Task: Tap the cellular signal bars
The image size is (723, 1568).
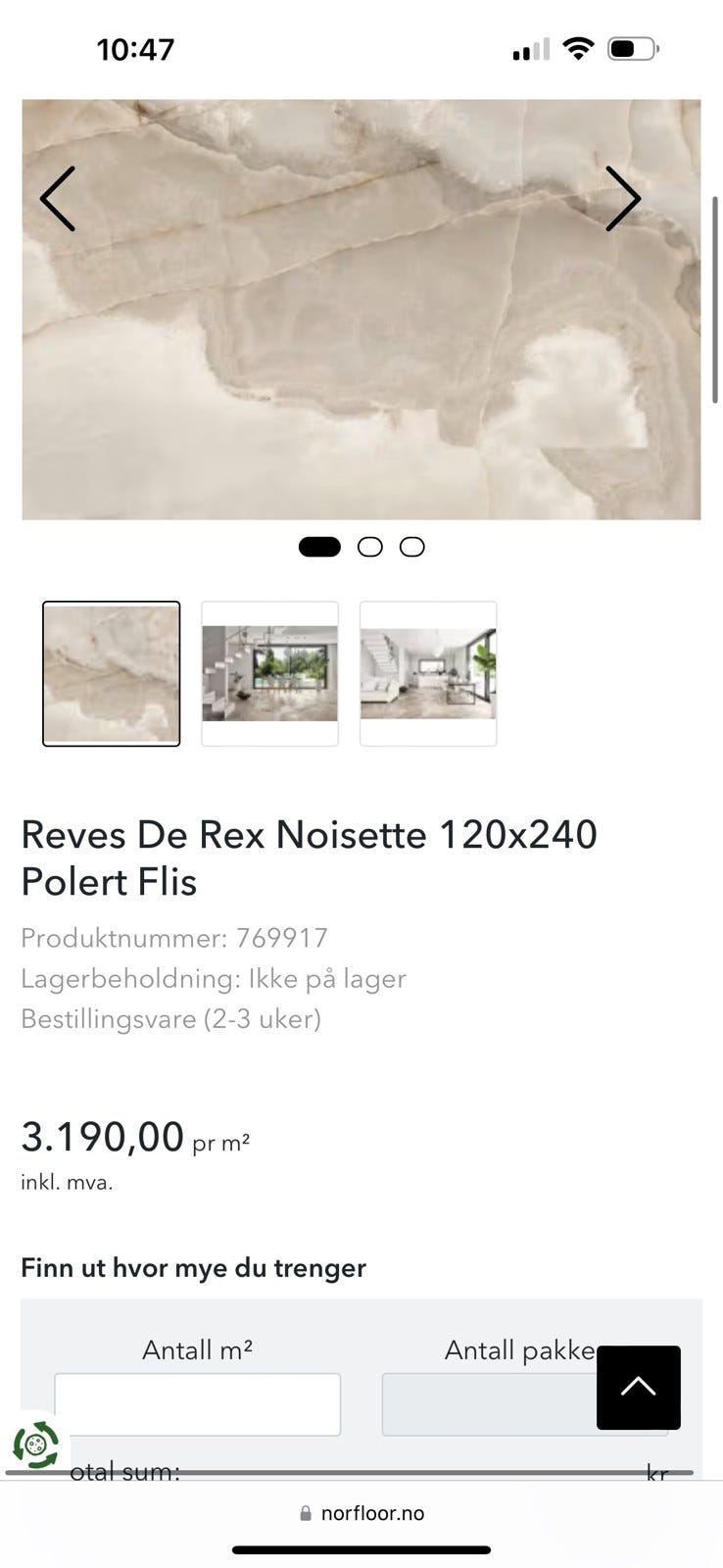Action: click(x=529, y=48)
